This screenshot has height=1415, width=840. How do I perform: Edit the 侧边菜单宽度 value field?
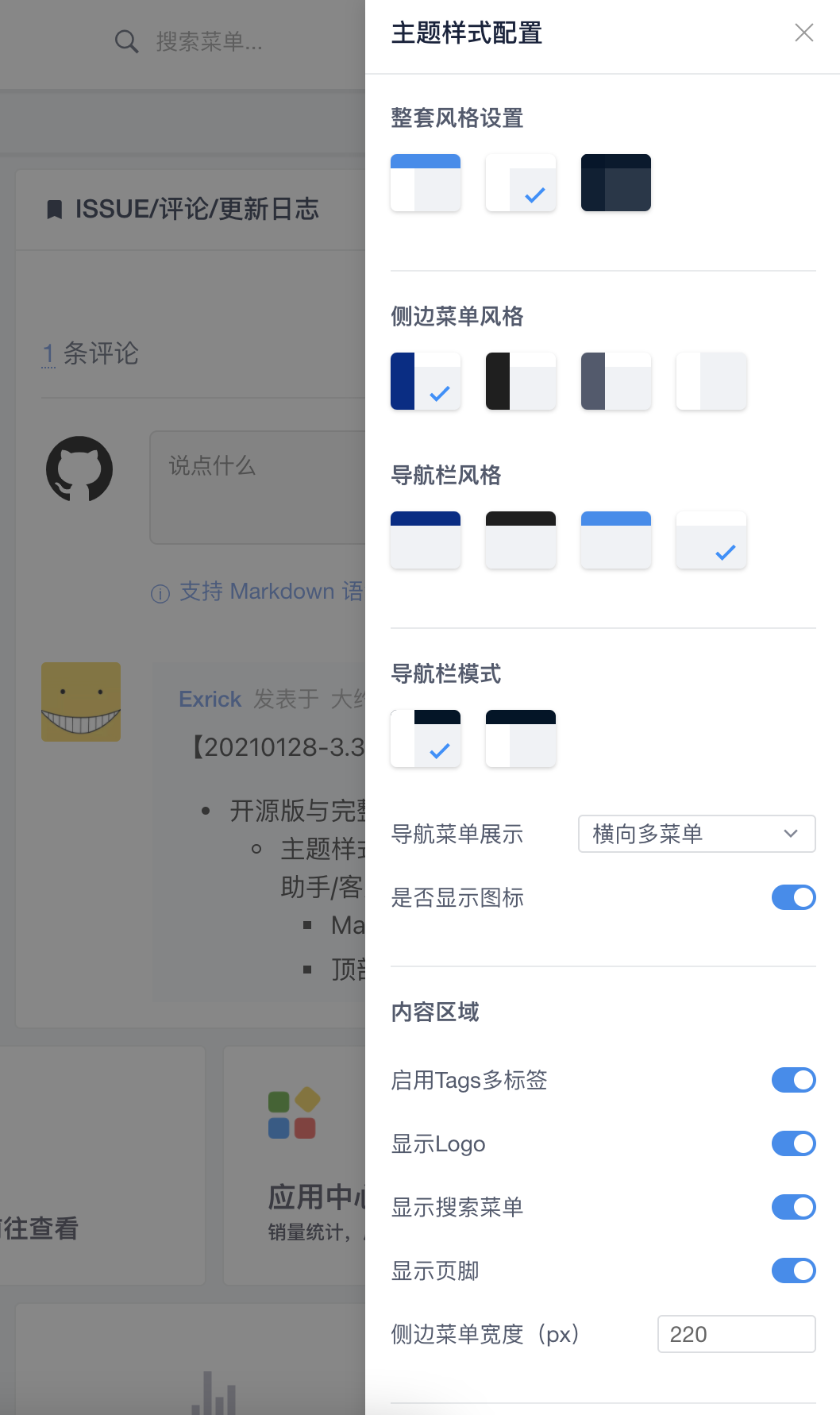[x=736, y=1334]
